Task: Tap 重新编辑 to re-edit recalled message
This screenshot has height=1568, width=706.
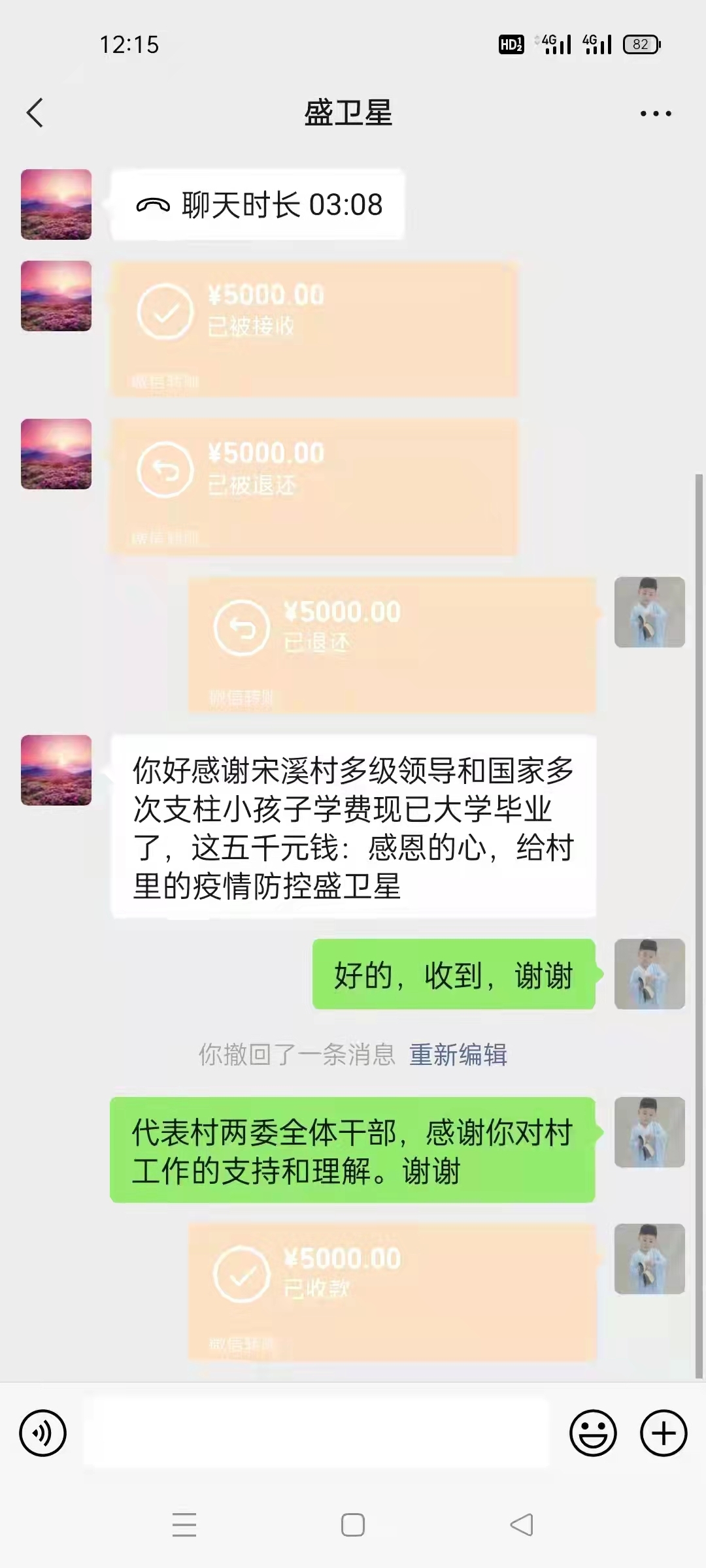Action: (458, 1054)
